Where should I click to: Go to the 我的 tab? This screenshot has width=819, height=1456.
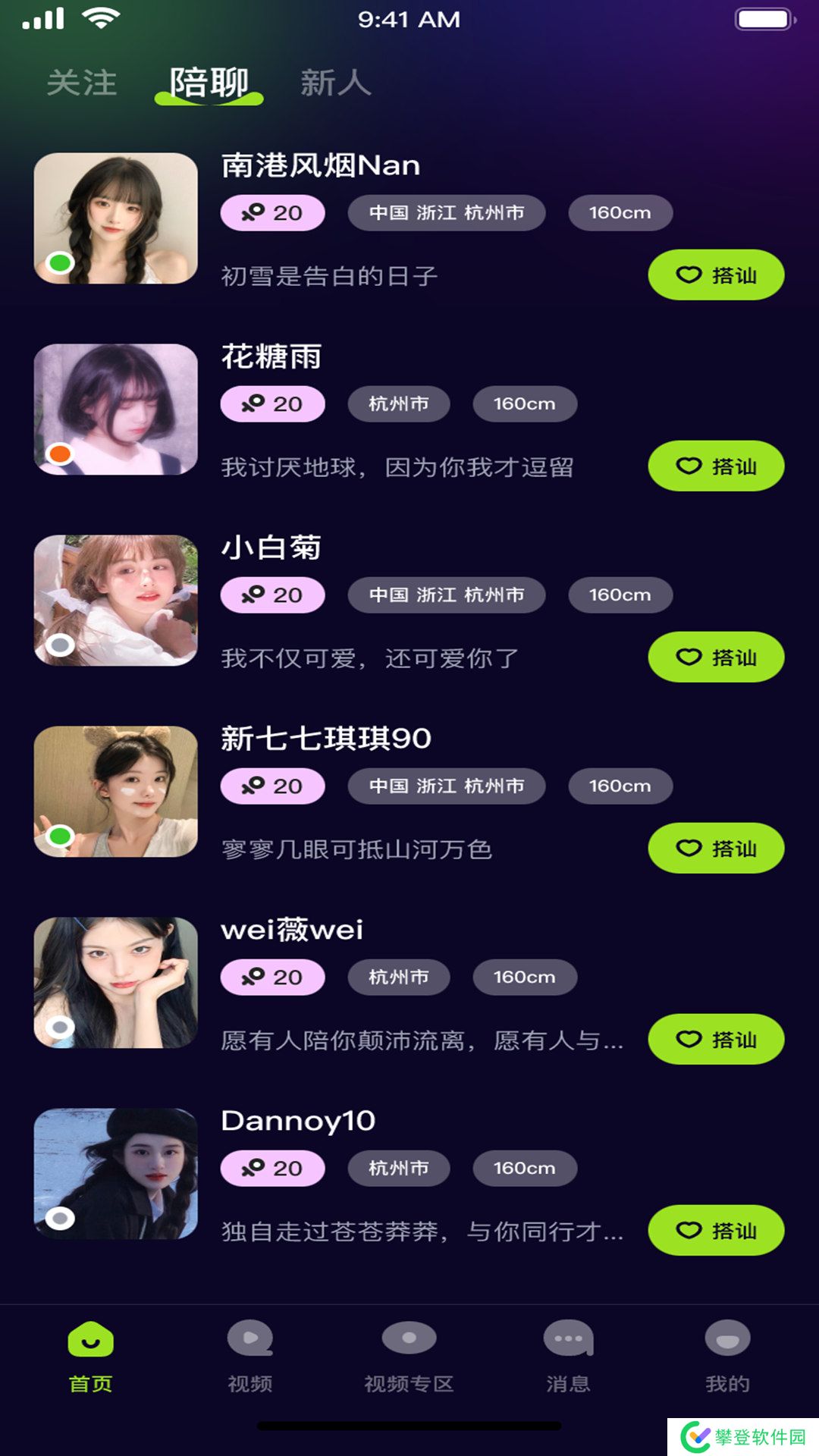point(727,1357)
